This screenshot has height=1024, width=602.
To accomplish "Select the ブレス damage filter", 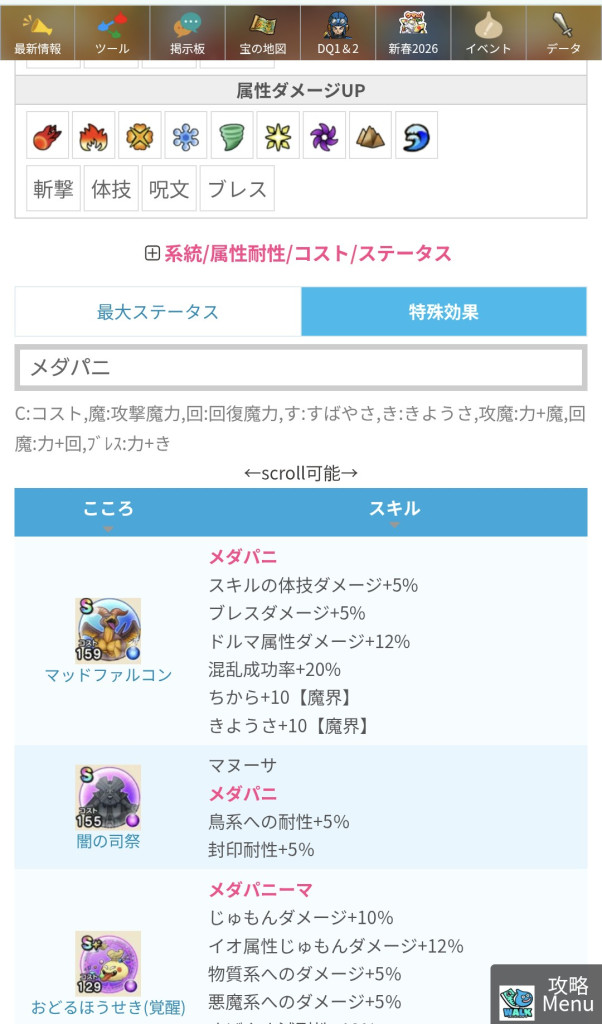I will [x=237, y=189].
